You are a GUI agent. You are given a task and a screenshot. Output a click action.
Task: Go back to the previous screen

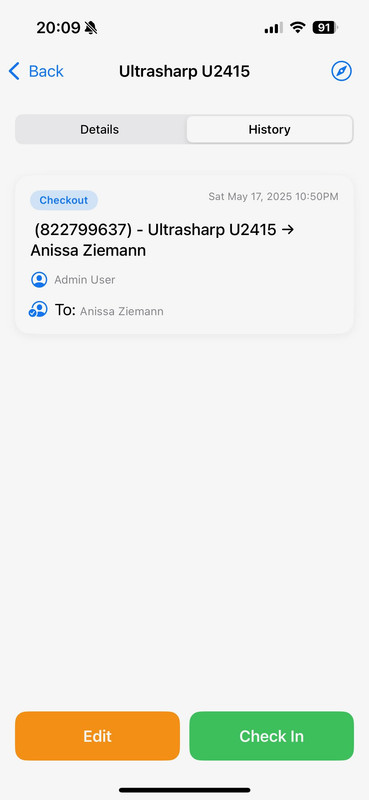pyautogui.click(x=36, y=71)
